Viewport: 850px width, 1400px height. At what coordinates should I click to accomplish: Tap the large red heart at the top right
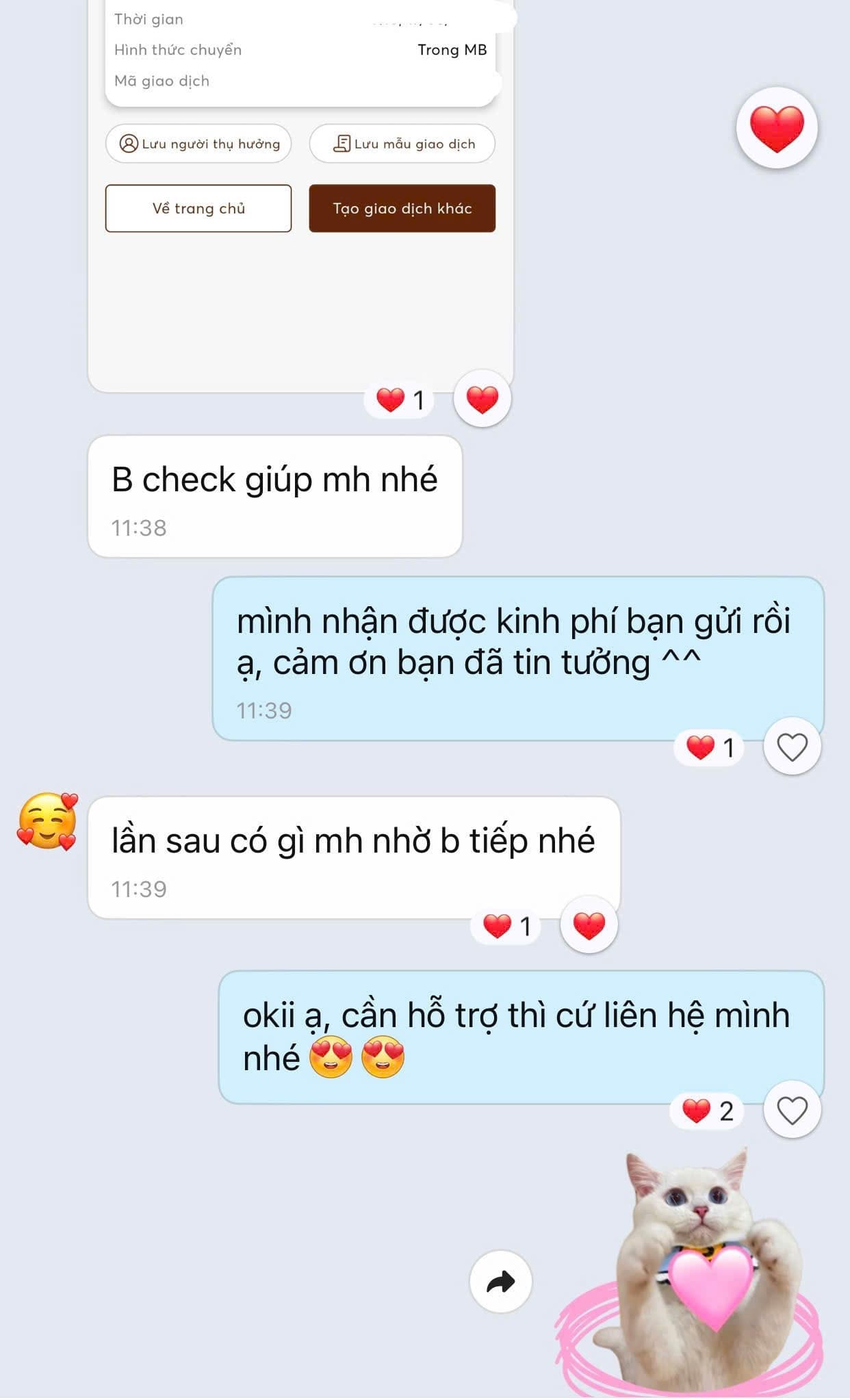(777, 128)
